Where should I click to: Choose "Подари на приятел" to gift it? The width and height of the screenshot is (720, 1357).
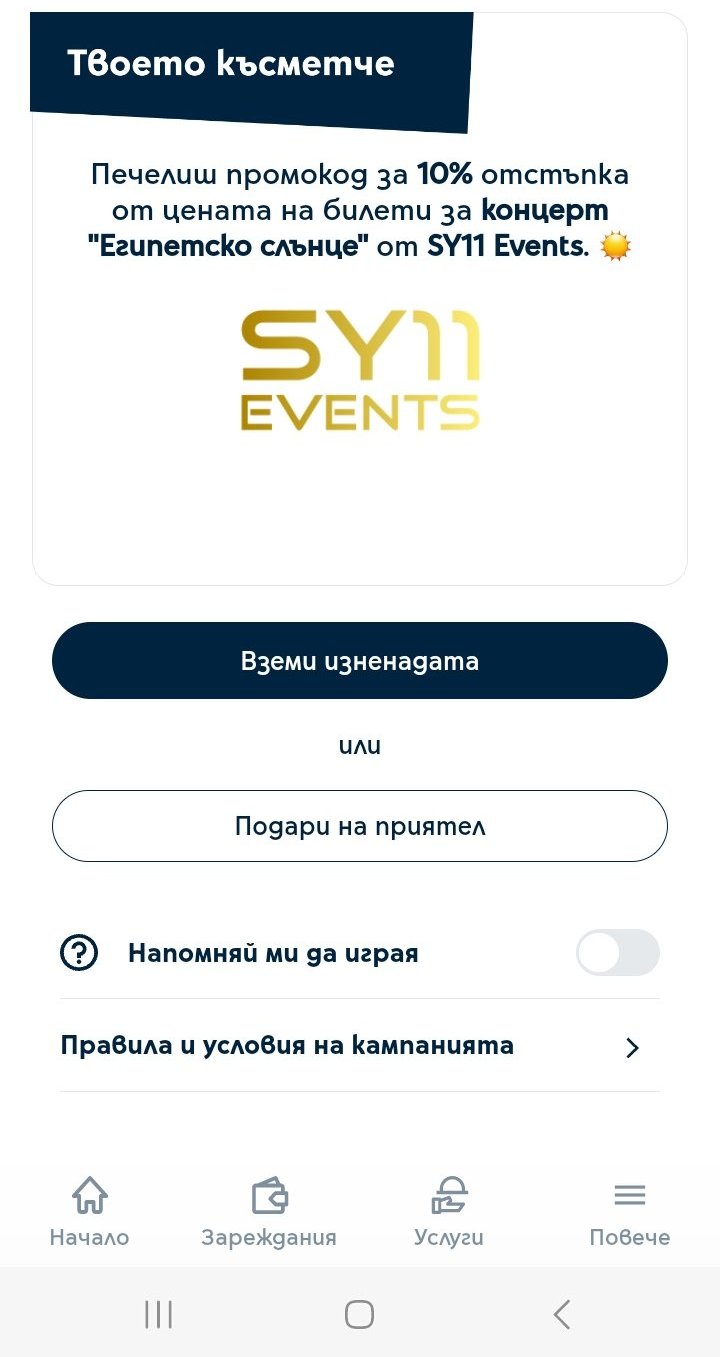tap(360, 826)
